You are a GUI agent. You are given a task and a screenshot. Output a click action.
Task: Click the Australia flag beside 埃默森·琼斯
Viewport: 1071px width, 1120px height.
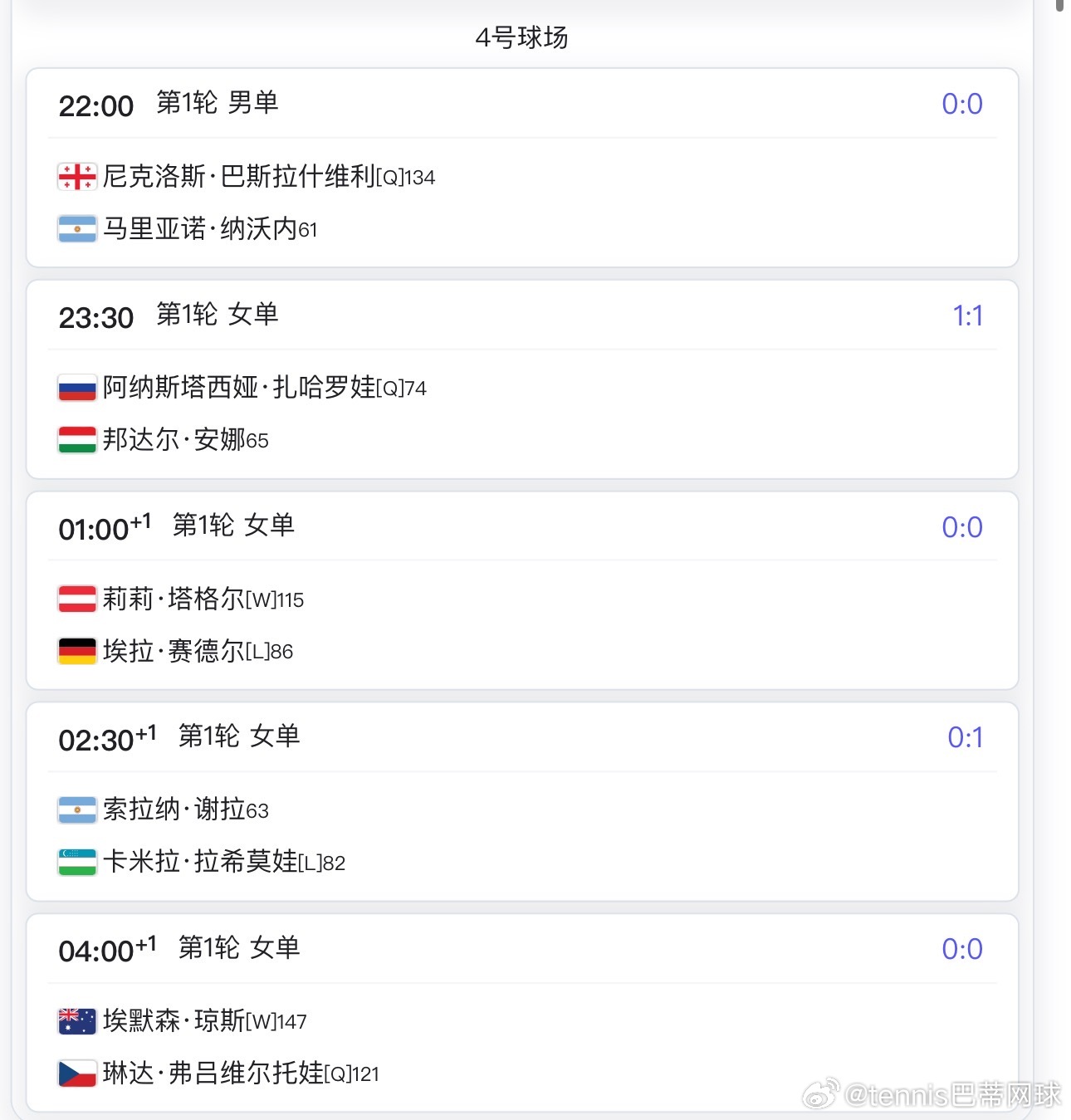(x=76, y=1021)
